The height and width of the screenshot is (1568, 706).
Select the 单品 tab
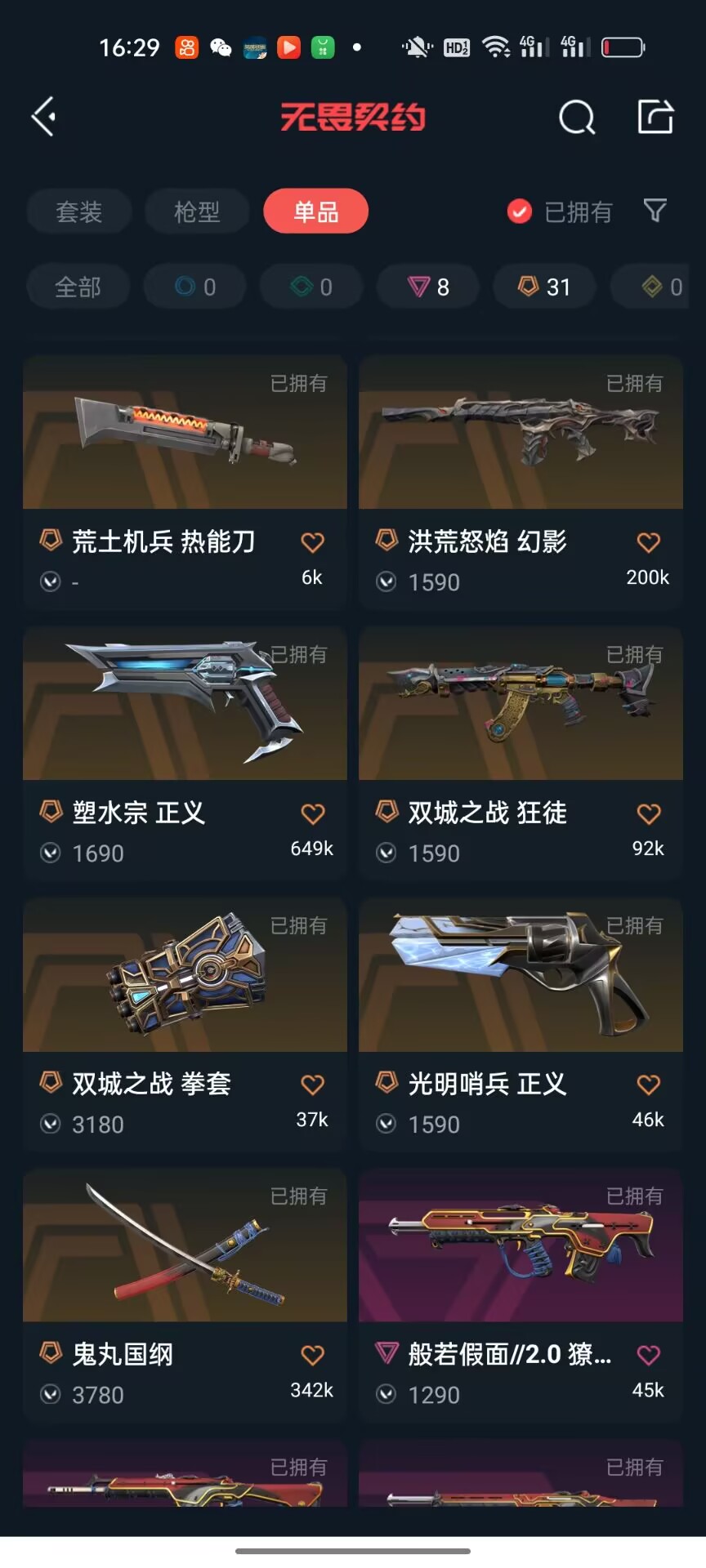tap(315, 212)
